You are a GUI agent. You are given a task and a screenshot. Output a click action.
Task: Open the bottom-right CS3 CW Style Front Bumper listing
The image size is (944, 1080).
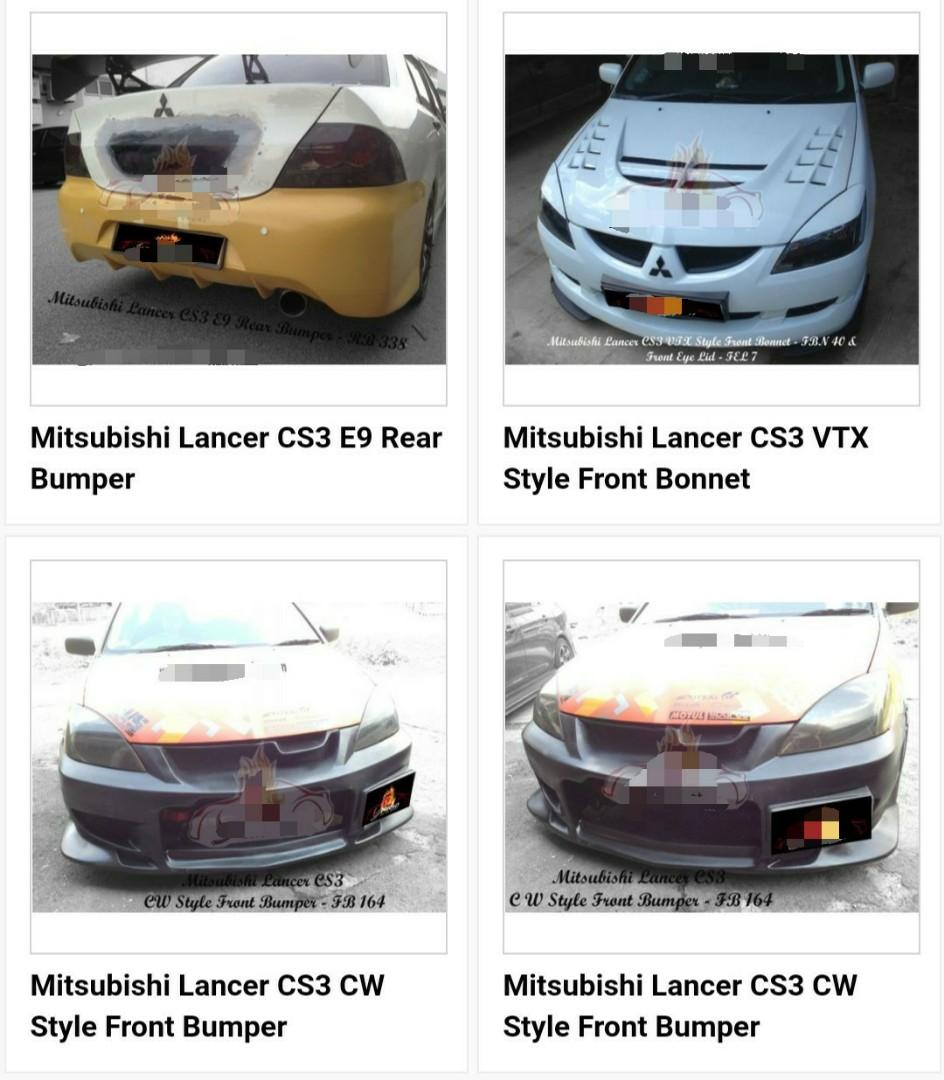click(x=710, y=1005)
